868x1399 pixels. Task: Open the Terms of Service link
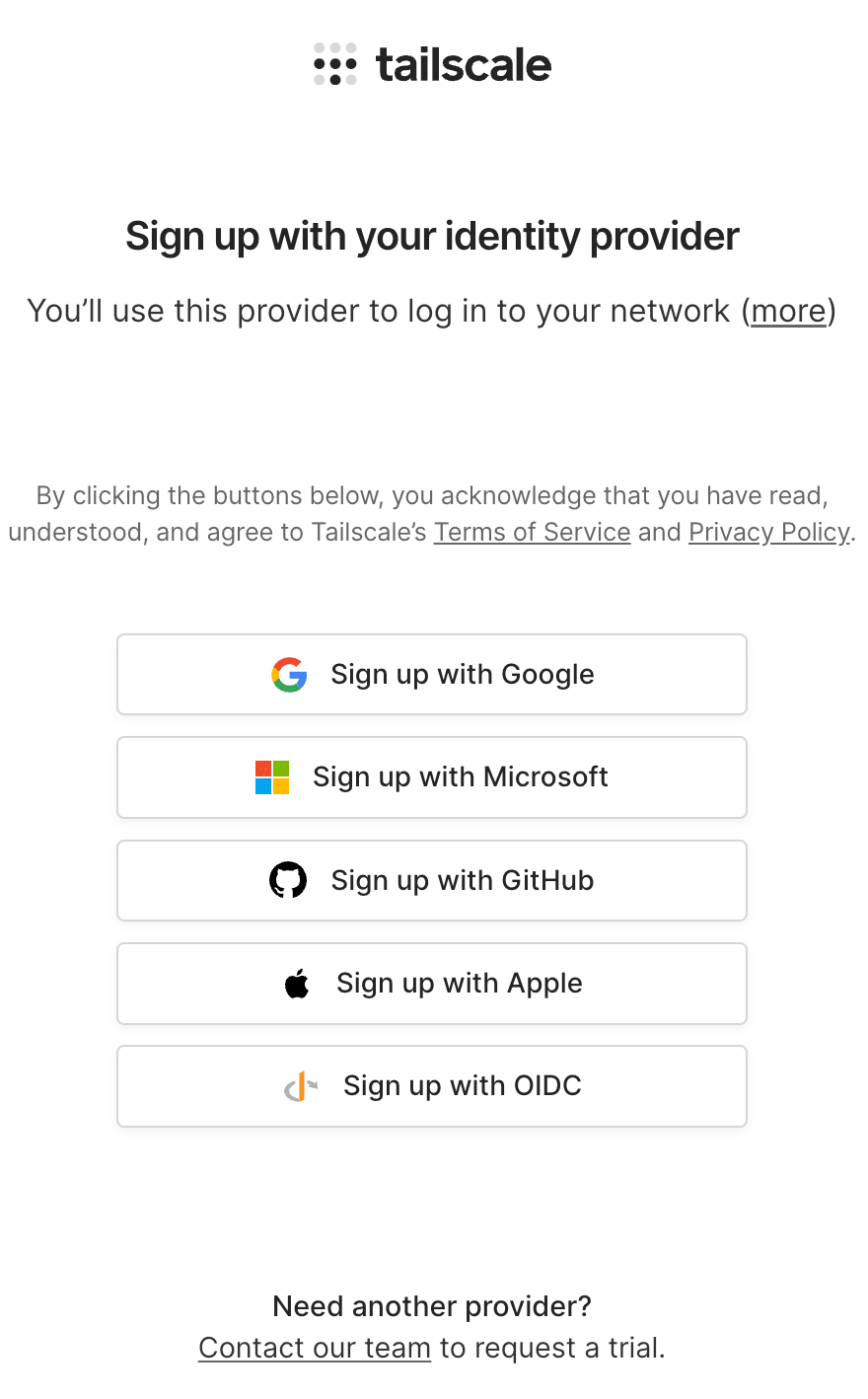[x=533, y=533]
